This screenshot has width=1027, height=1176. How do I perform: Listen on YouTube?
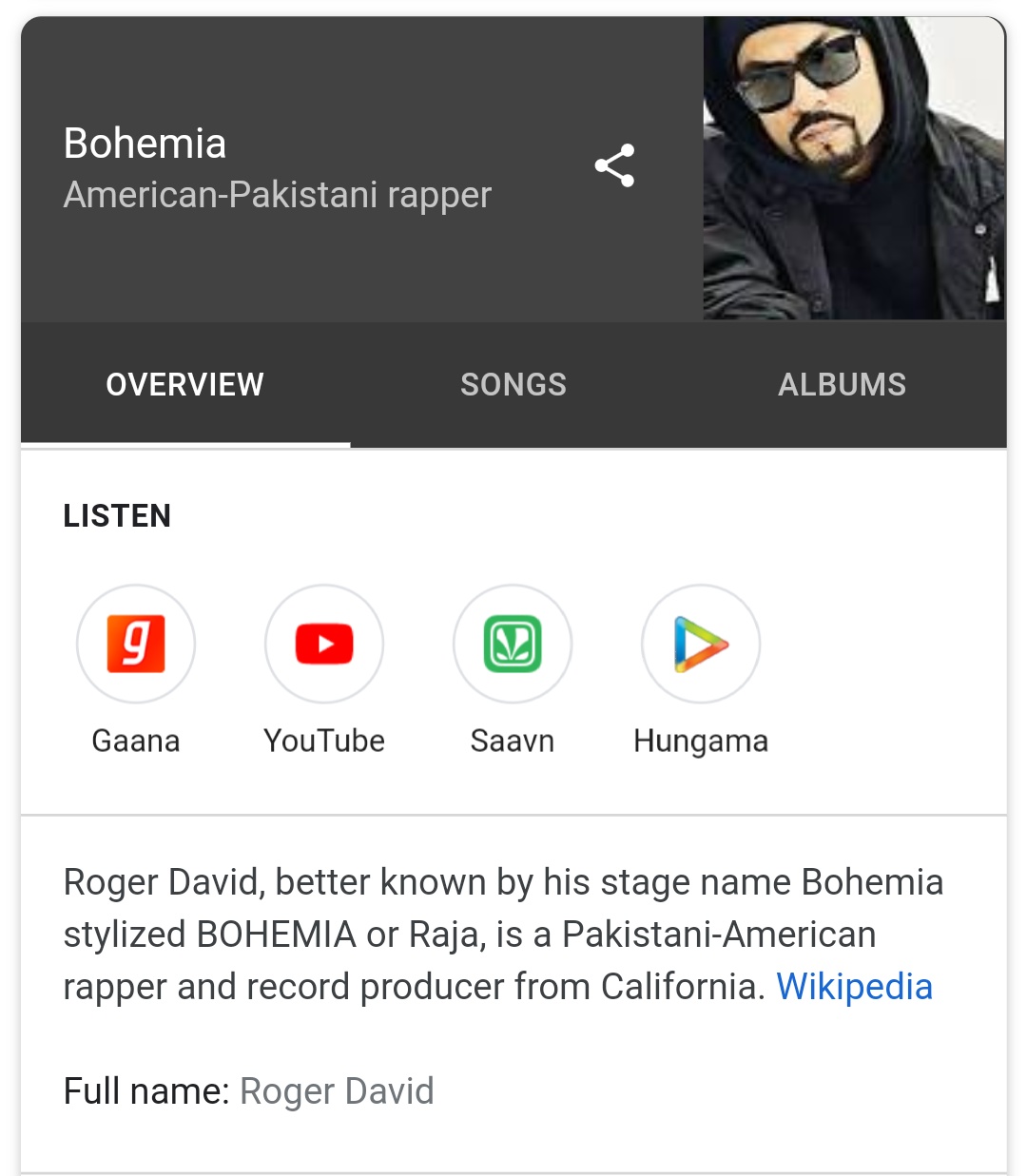324,644
